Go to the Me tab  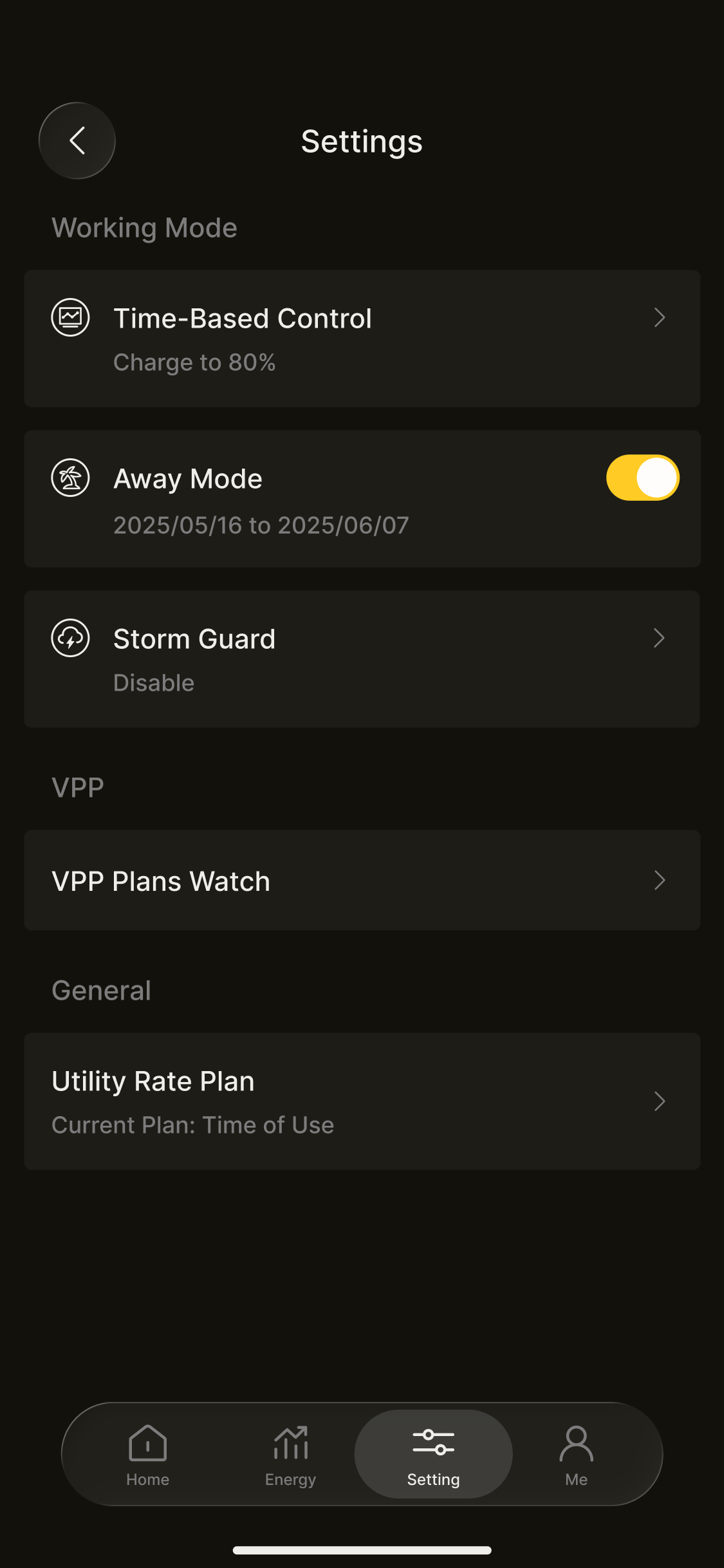[576, 1455]
